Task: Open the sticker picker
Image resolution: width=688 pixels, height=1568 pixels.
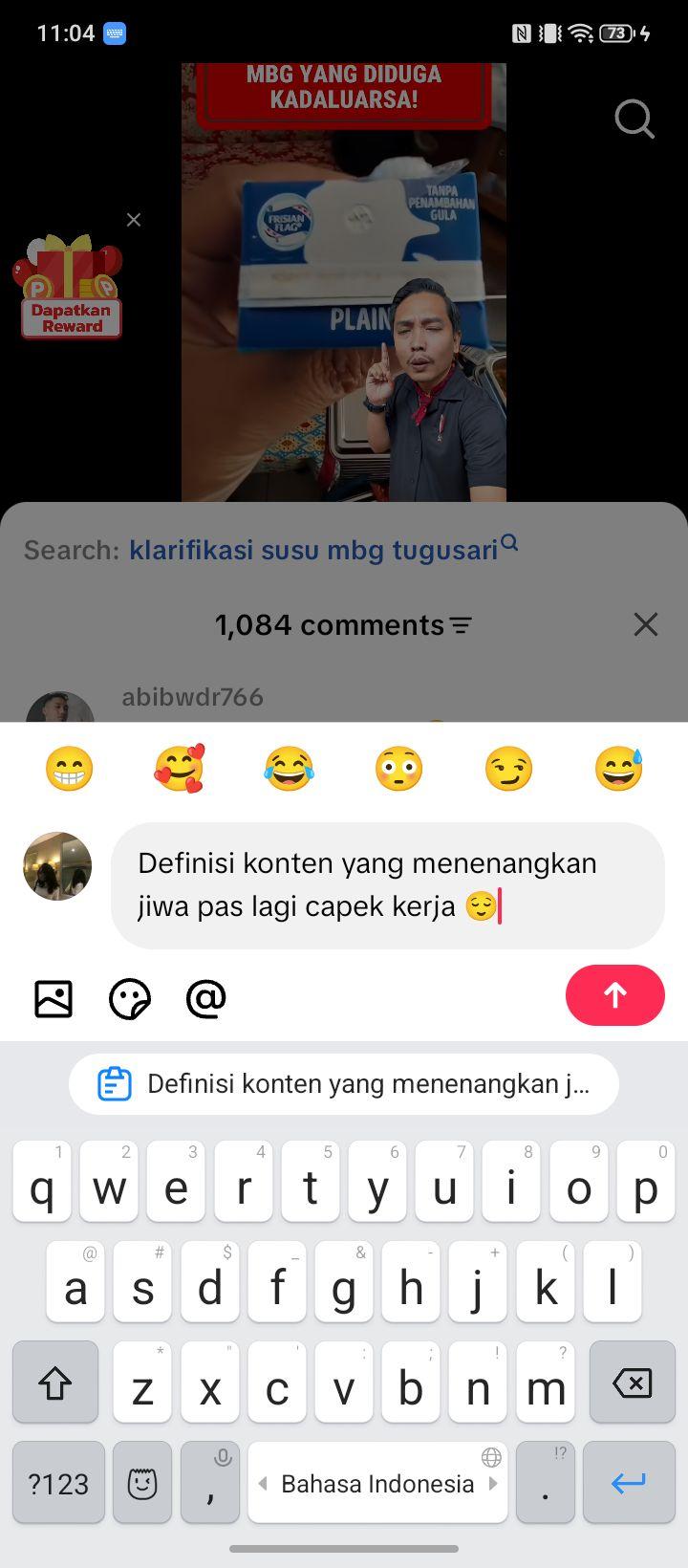Action: 130,999
